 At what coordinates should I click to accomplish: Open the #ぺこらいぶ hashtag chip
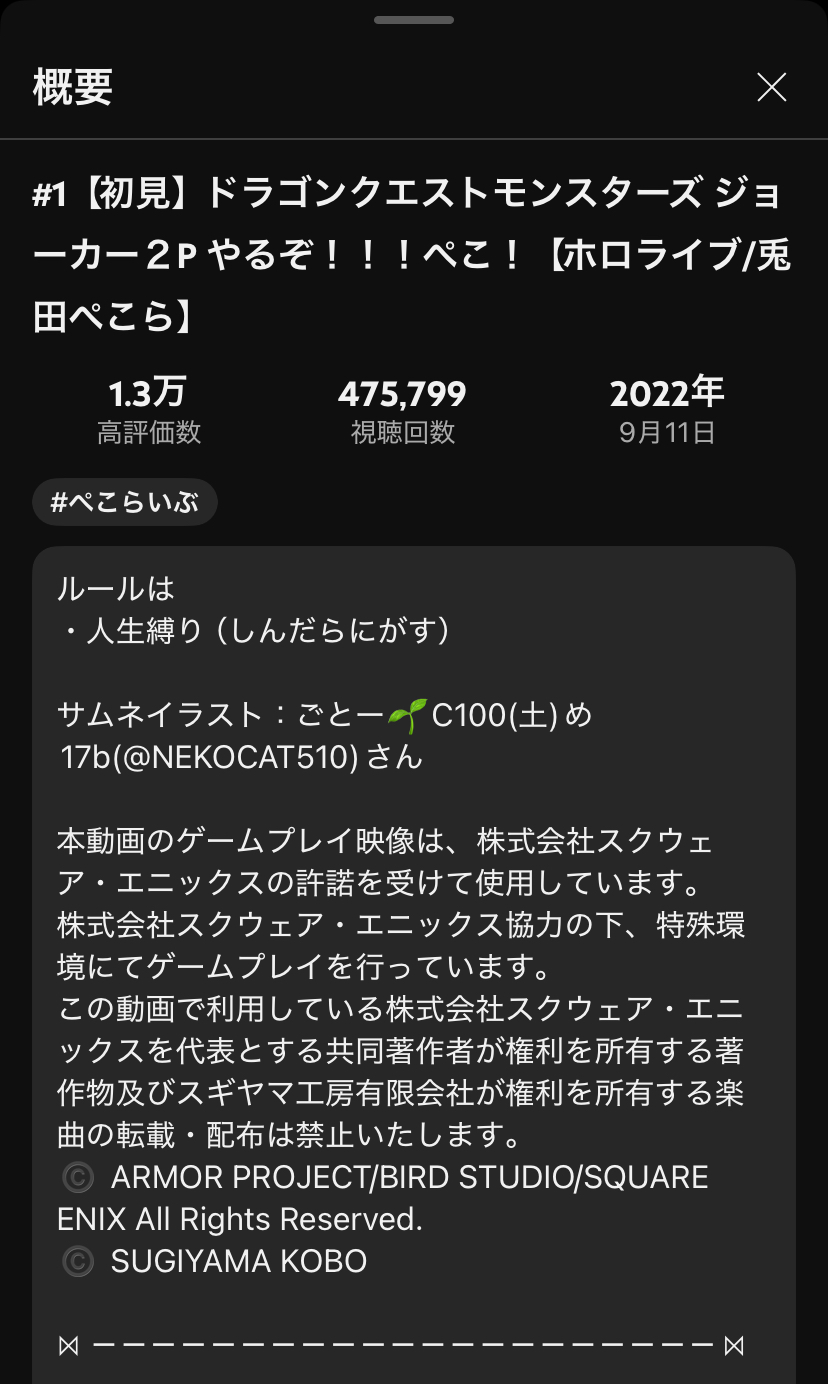click(x=125, y=502)
